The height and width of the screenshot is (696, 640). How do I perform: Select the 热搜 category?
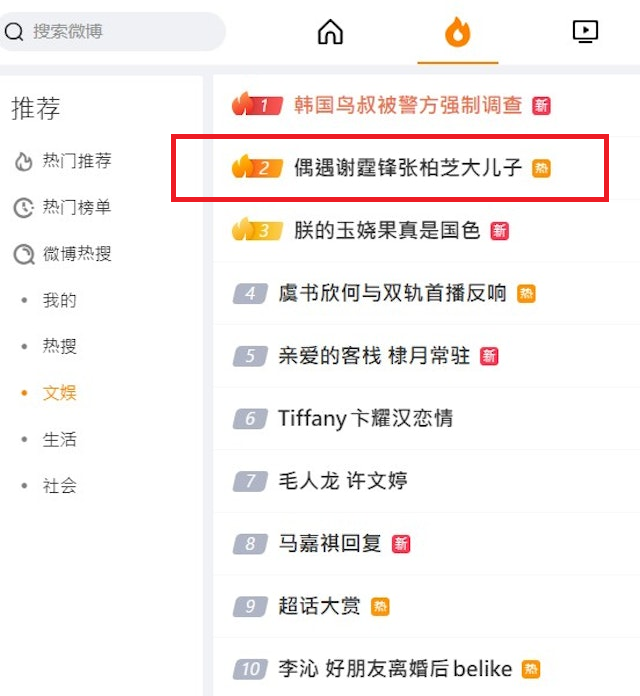click(59, 346)
